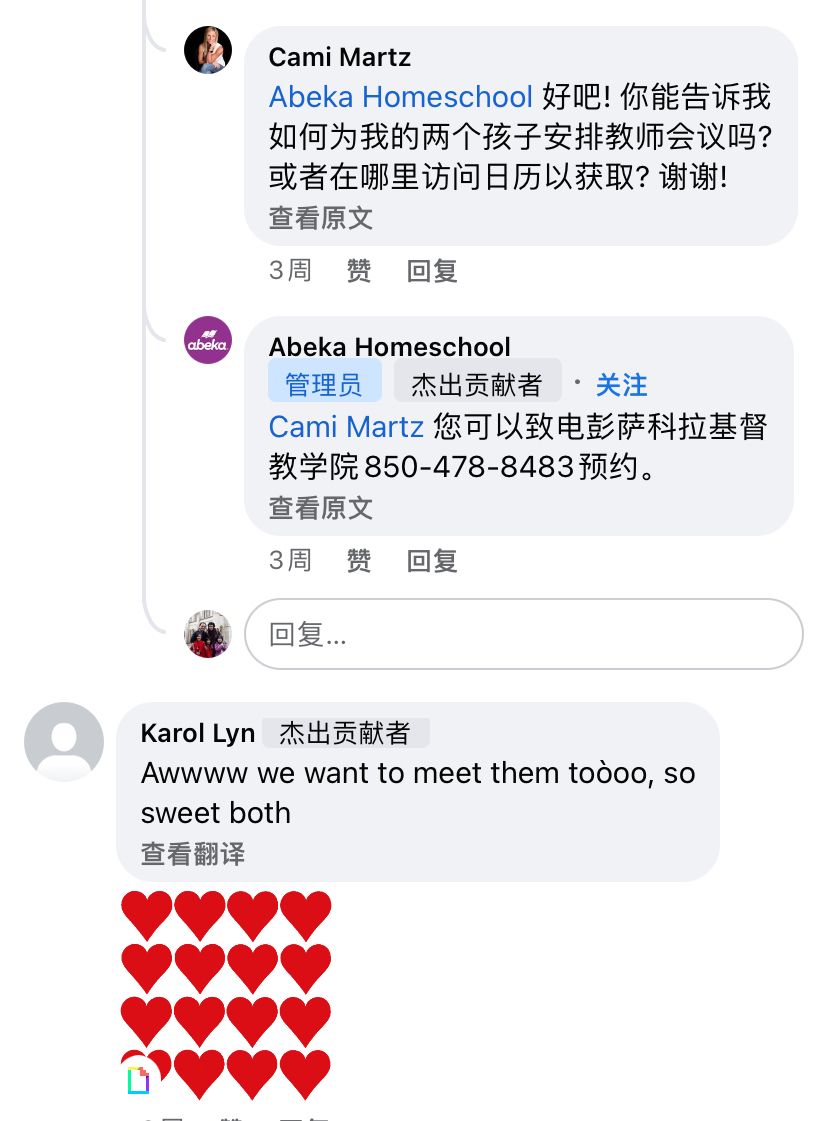Focus the 回复 reply input field
The height and width of the screenshot is (1121, 828).
[x=523, y=634]
